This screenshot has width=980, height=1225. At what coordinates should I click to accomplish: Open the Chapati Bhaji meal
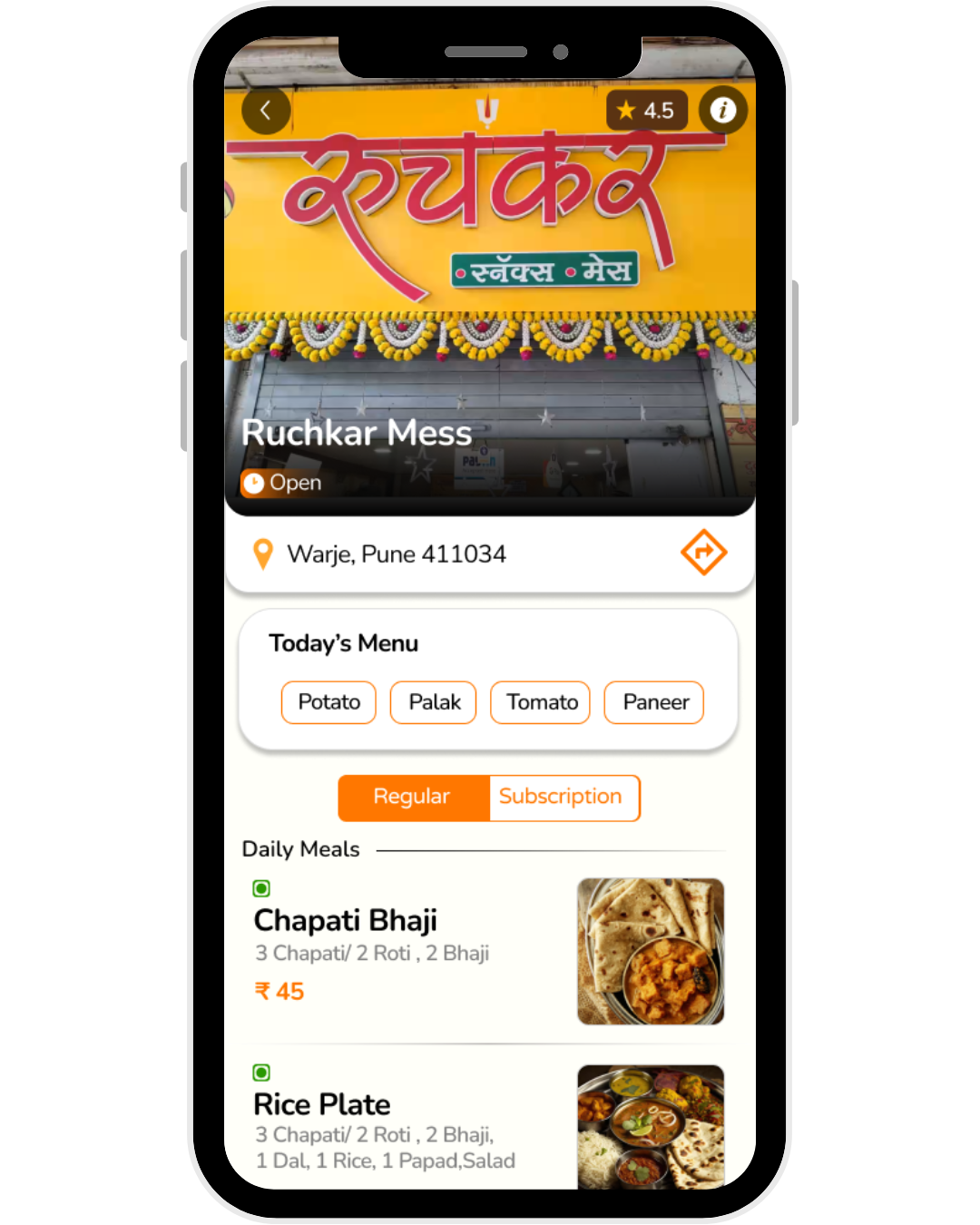[346, 920]
